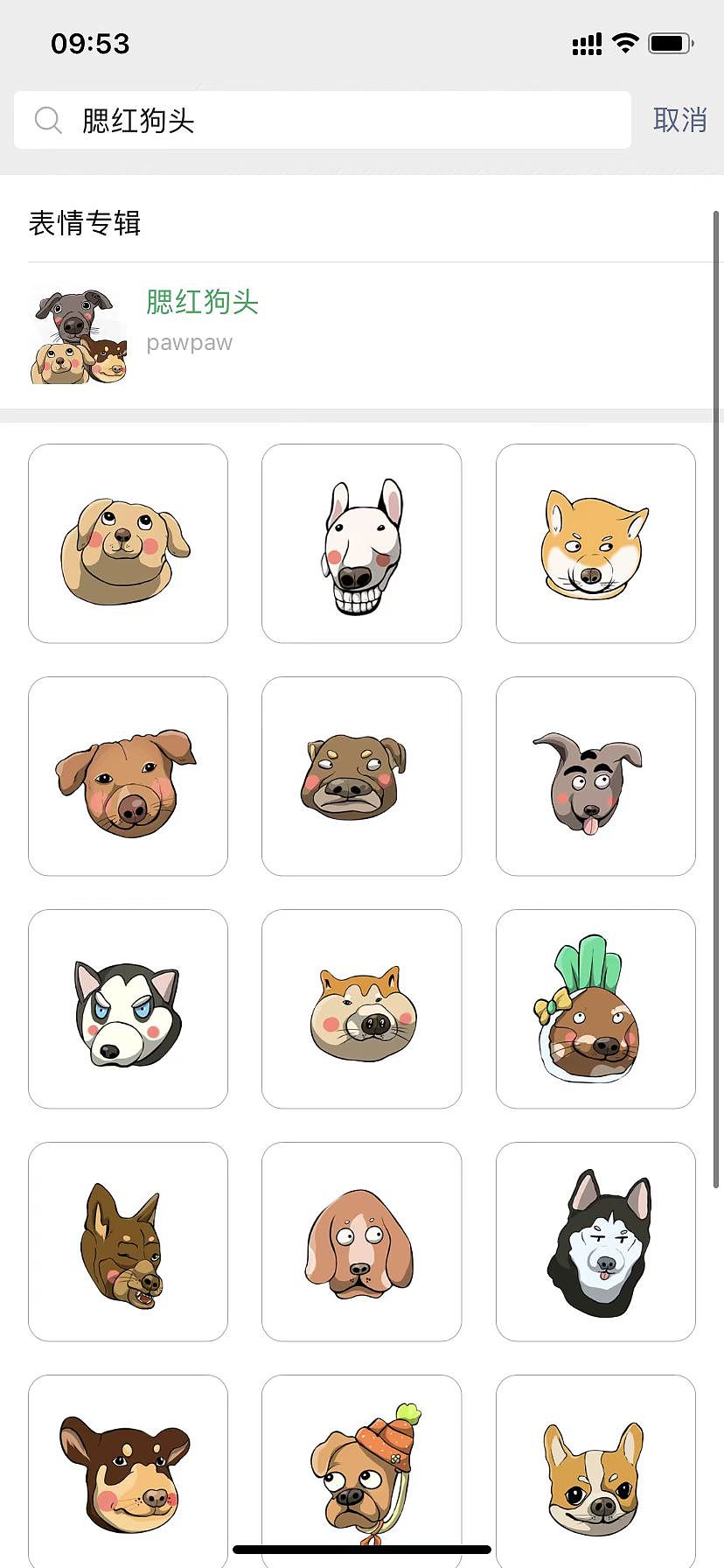The height and width of the screenshot is (1568, 724).
Task: Select the white bull terrier grinning sticker
Action: (x=361, y=543)
